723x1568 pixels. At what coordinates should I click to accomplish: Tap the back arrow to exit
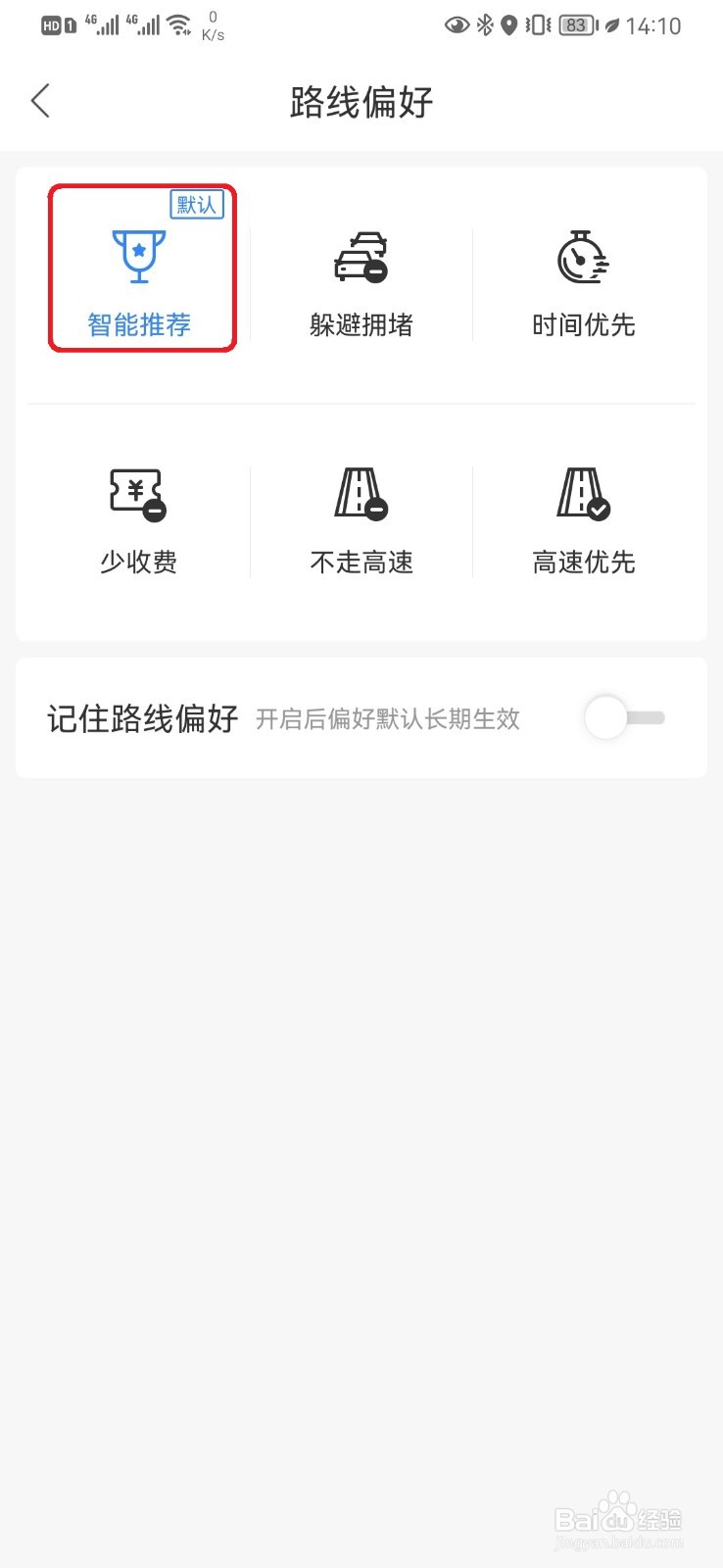pos(39,100)
